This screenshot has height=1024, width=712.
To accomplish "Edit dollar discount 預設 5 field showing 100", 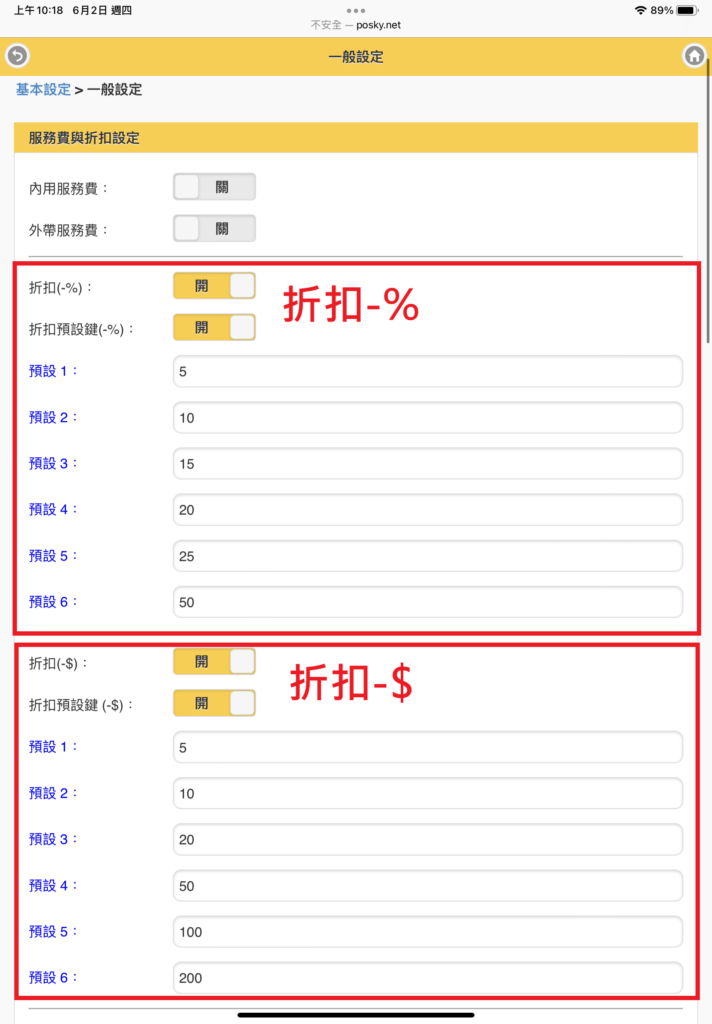I will pos(428,932).
